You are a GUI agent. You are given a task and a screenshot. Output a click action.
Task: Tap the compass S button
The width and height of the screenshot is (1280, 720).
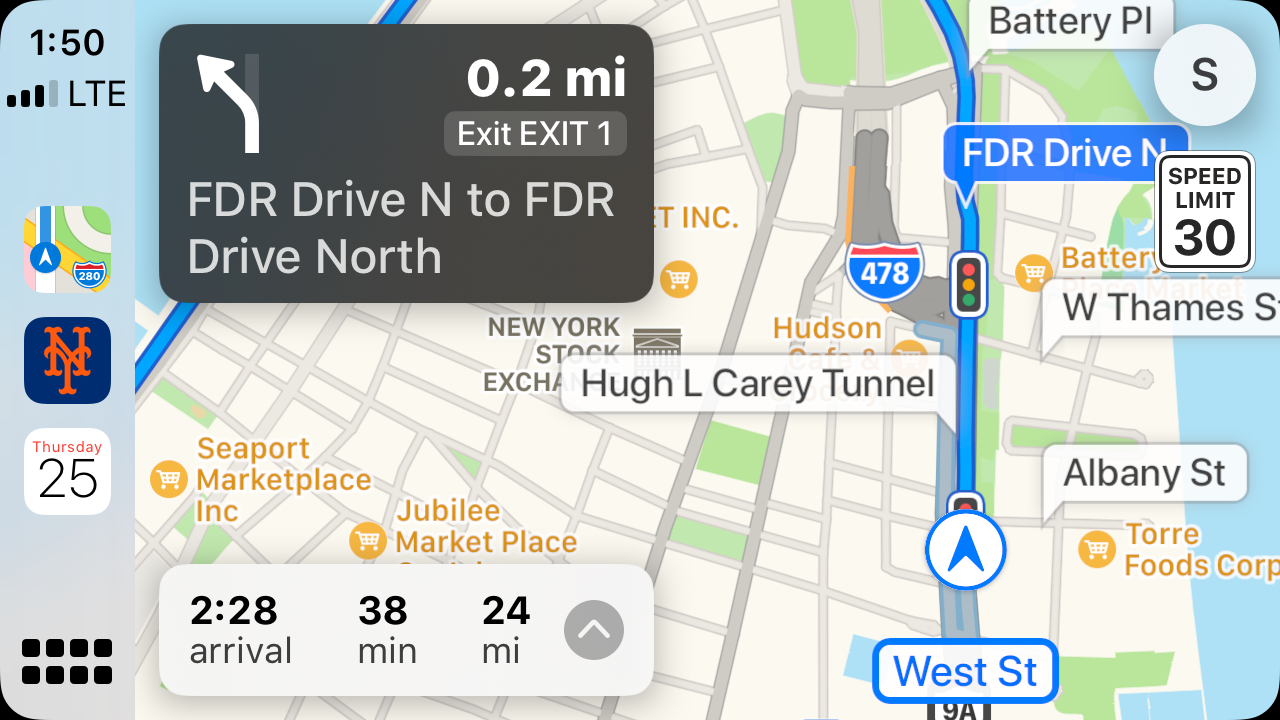click(x=1204, y=76)
